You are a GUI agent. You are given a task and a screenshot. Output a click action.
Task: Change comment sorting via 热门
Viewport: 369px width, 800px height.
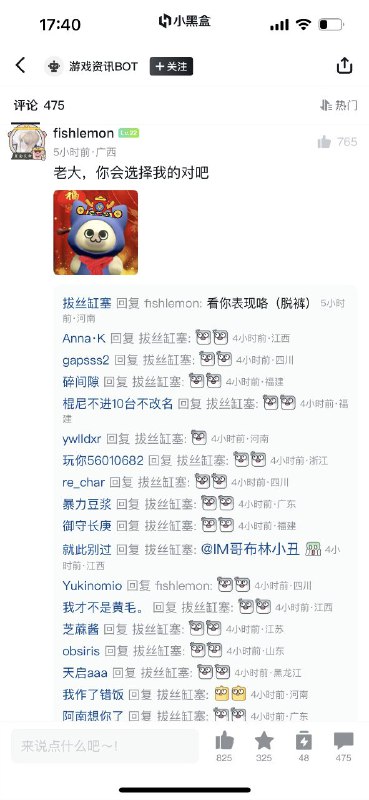point(339,105)
